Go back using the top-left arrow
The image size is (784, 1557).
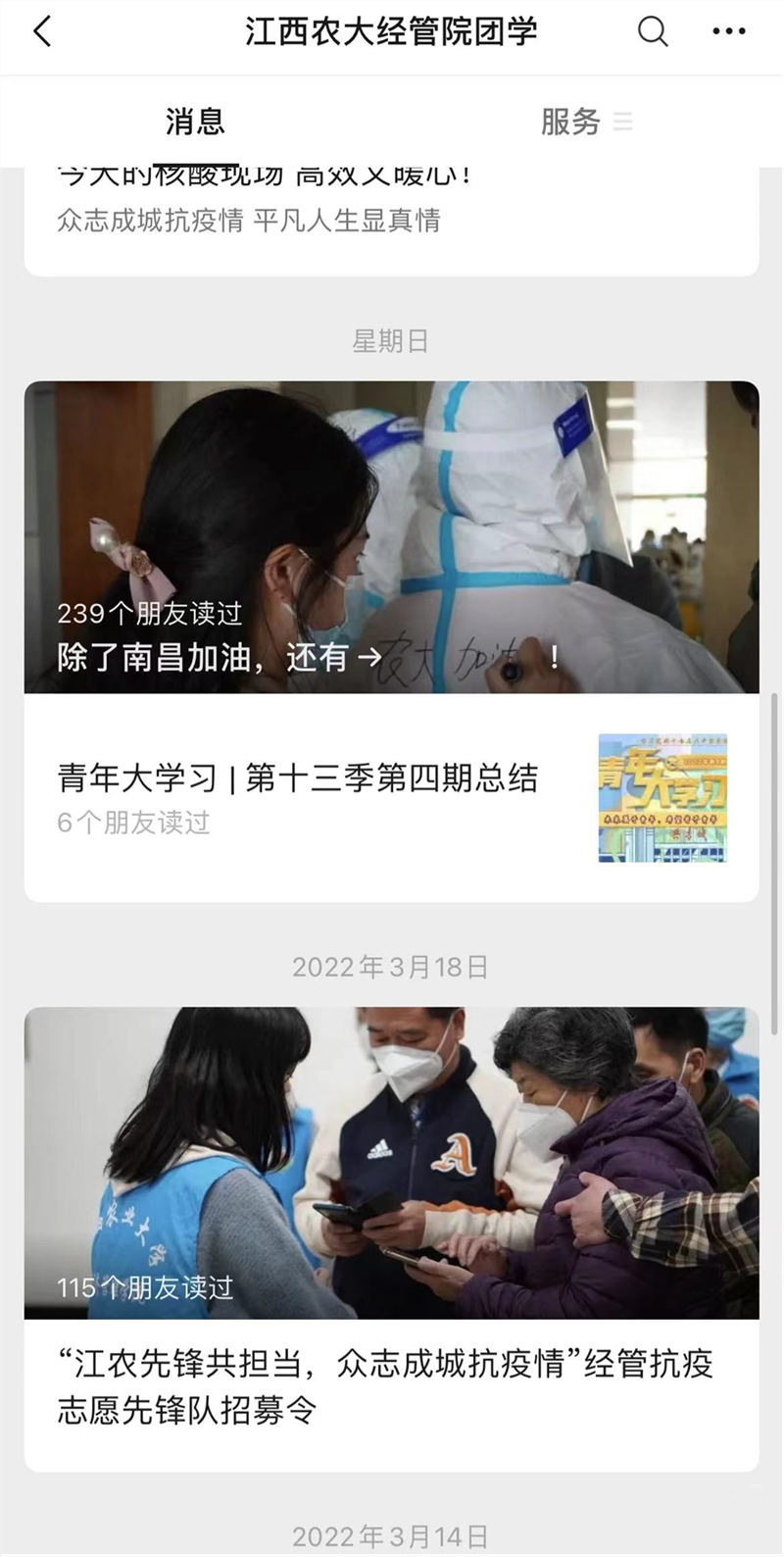point(41,31)
